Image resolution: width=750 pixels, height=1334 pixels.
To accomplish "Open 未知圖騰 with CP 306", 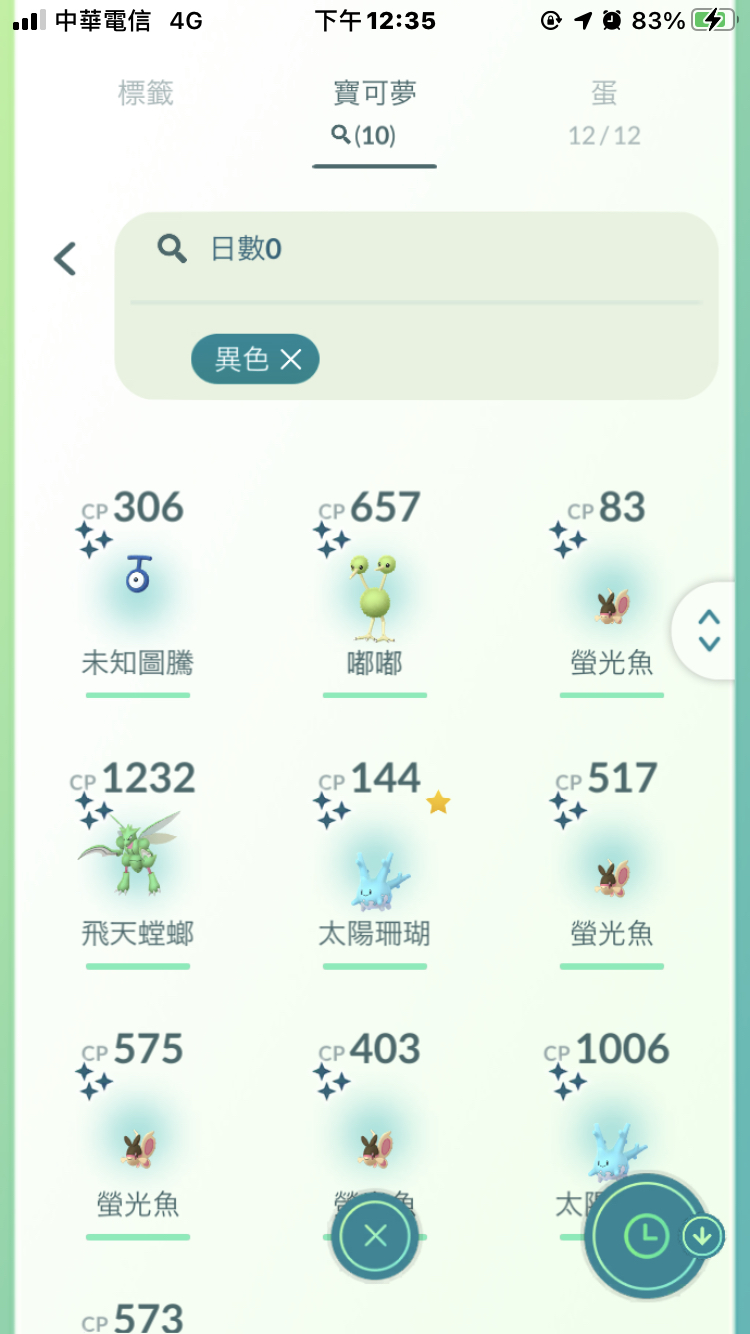I will click(138, 592).
